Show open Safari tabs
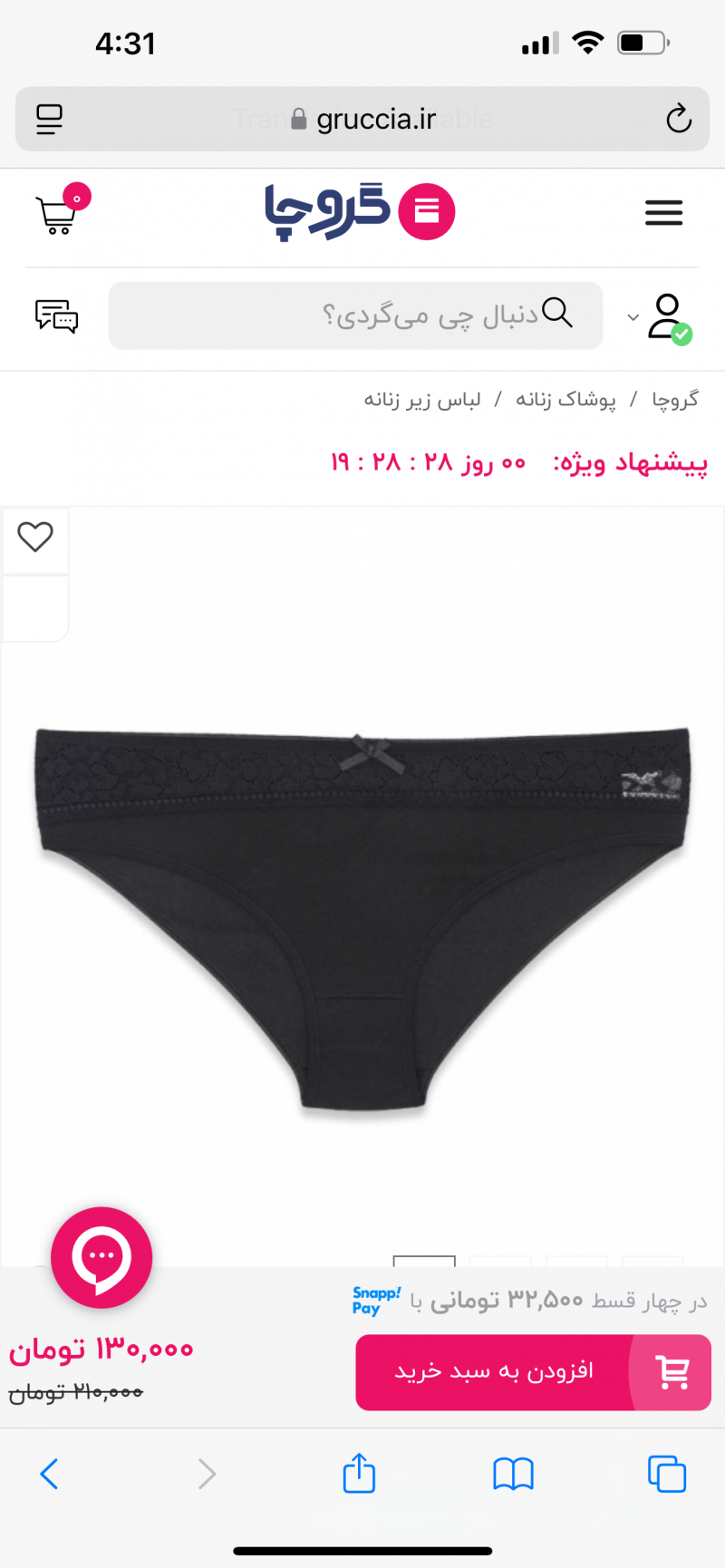 (667, 1474)
